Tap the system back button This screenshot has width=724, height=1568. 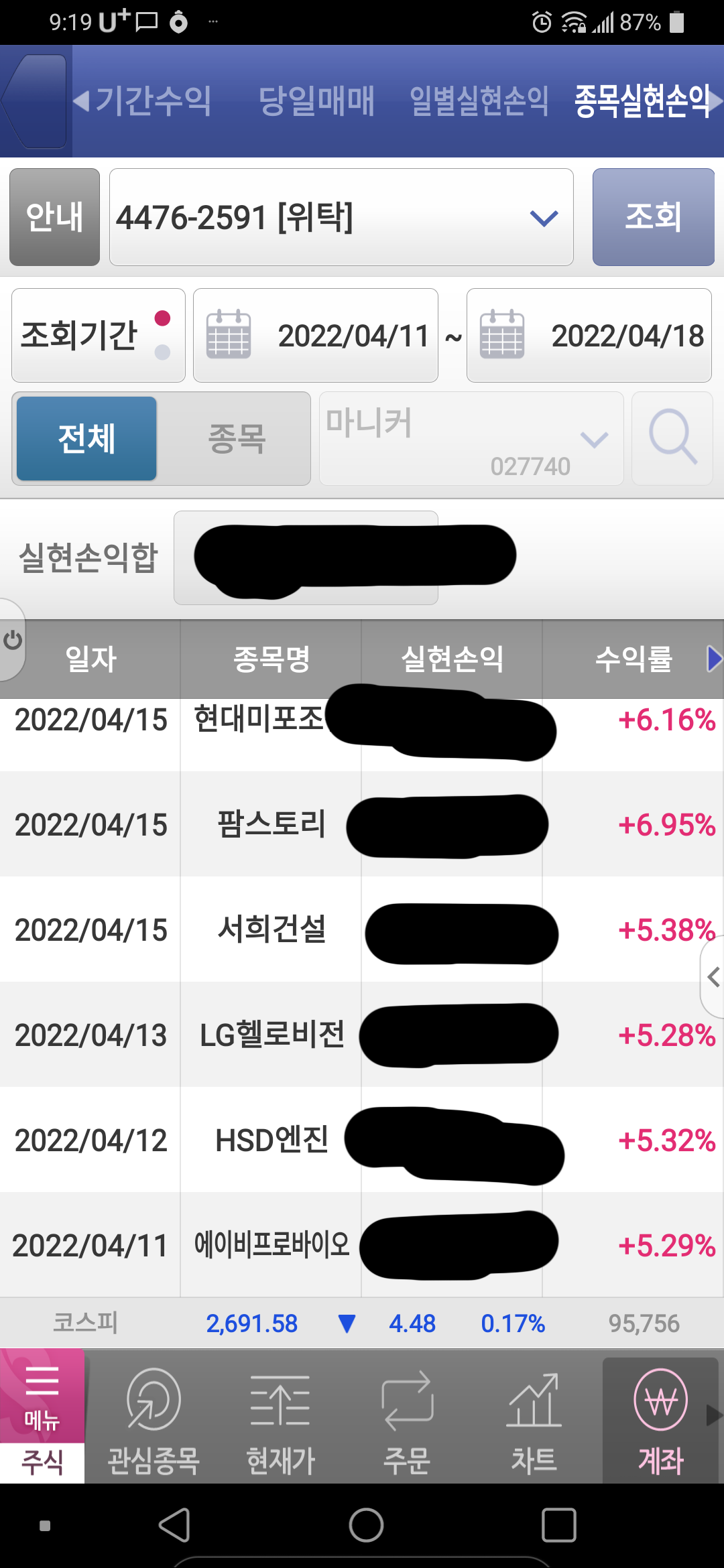click(x=174, y=1526)
